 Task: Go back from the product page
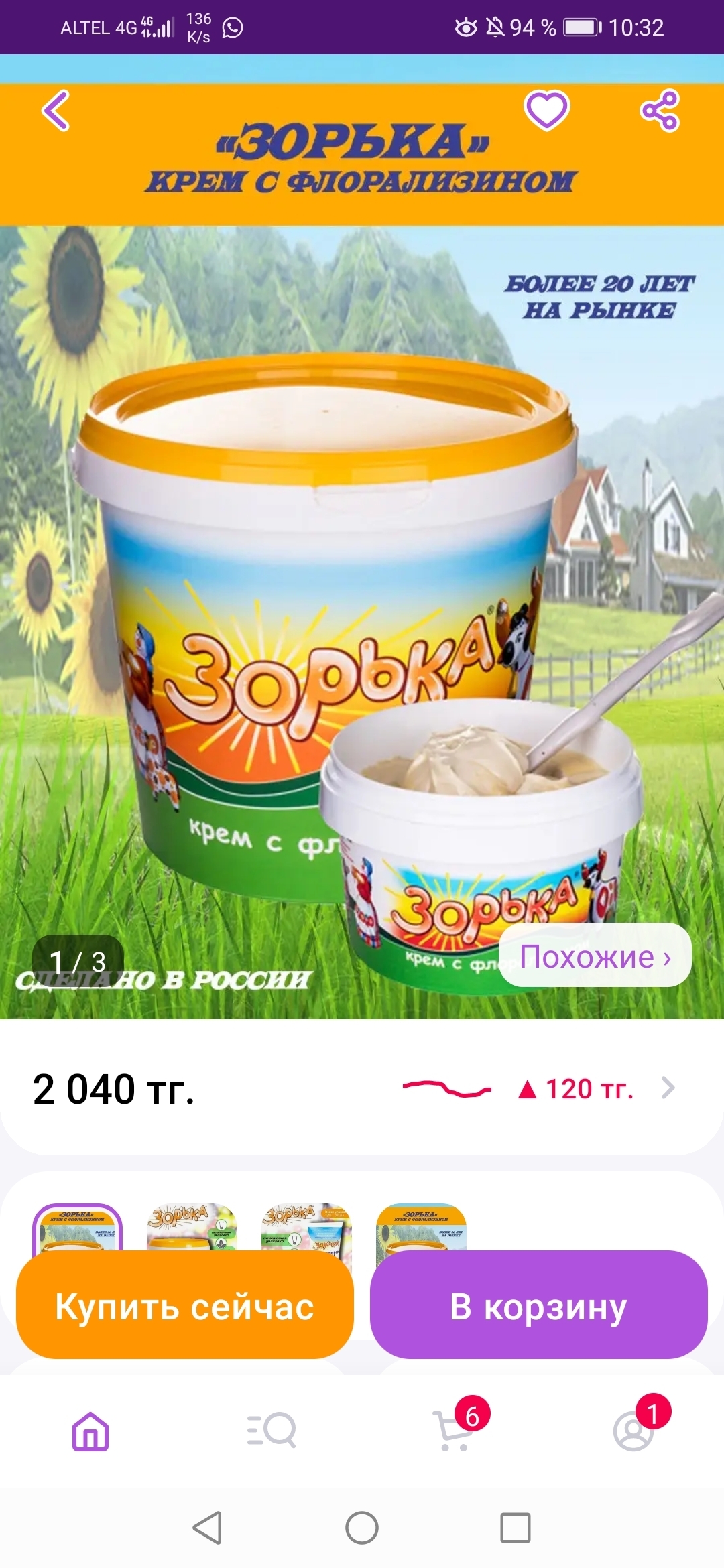(56, 111)
